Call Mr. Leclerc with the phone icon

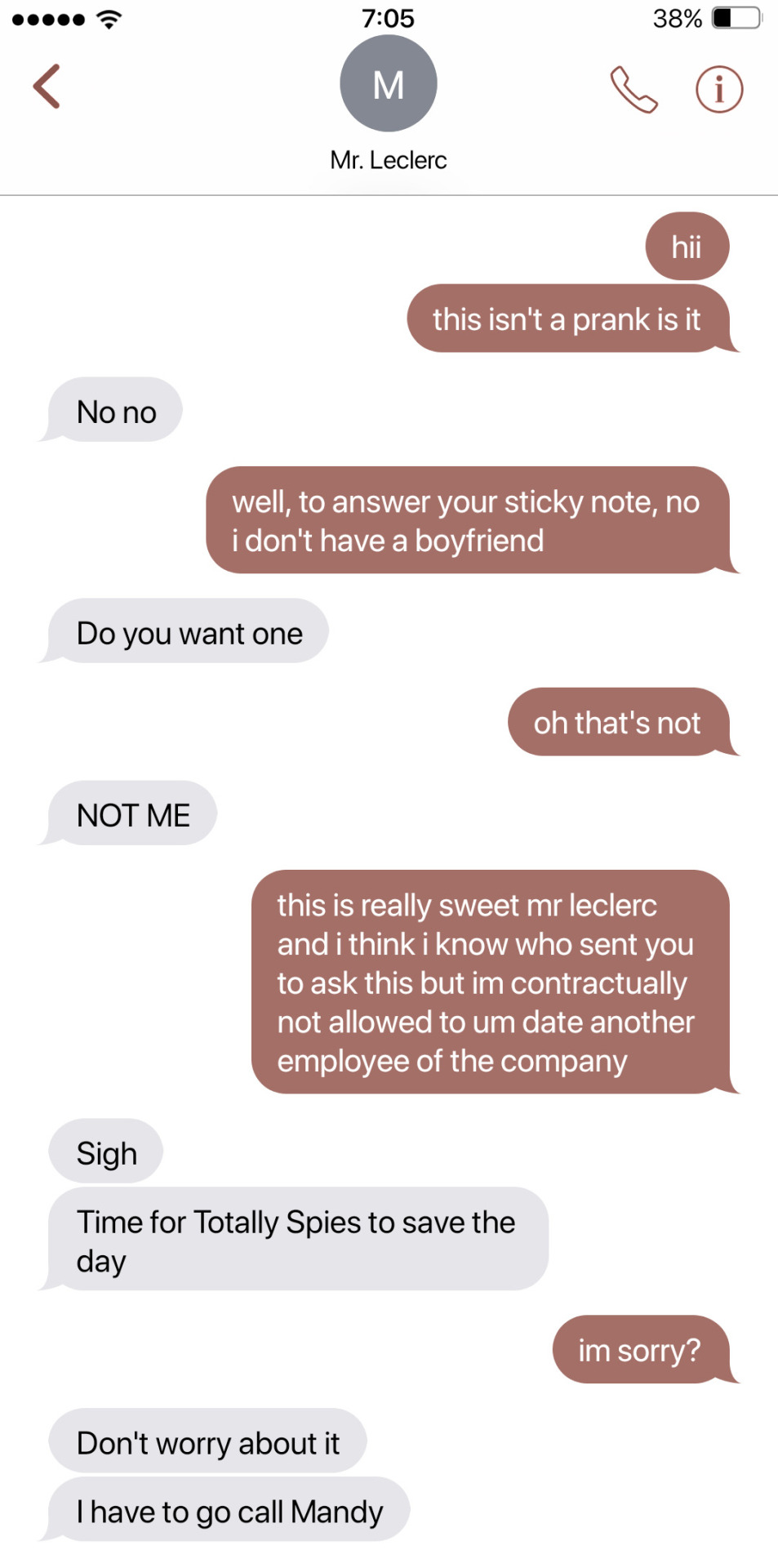tap(634, 89)
